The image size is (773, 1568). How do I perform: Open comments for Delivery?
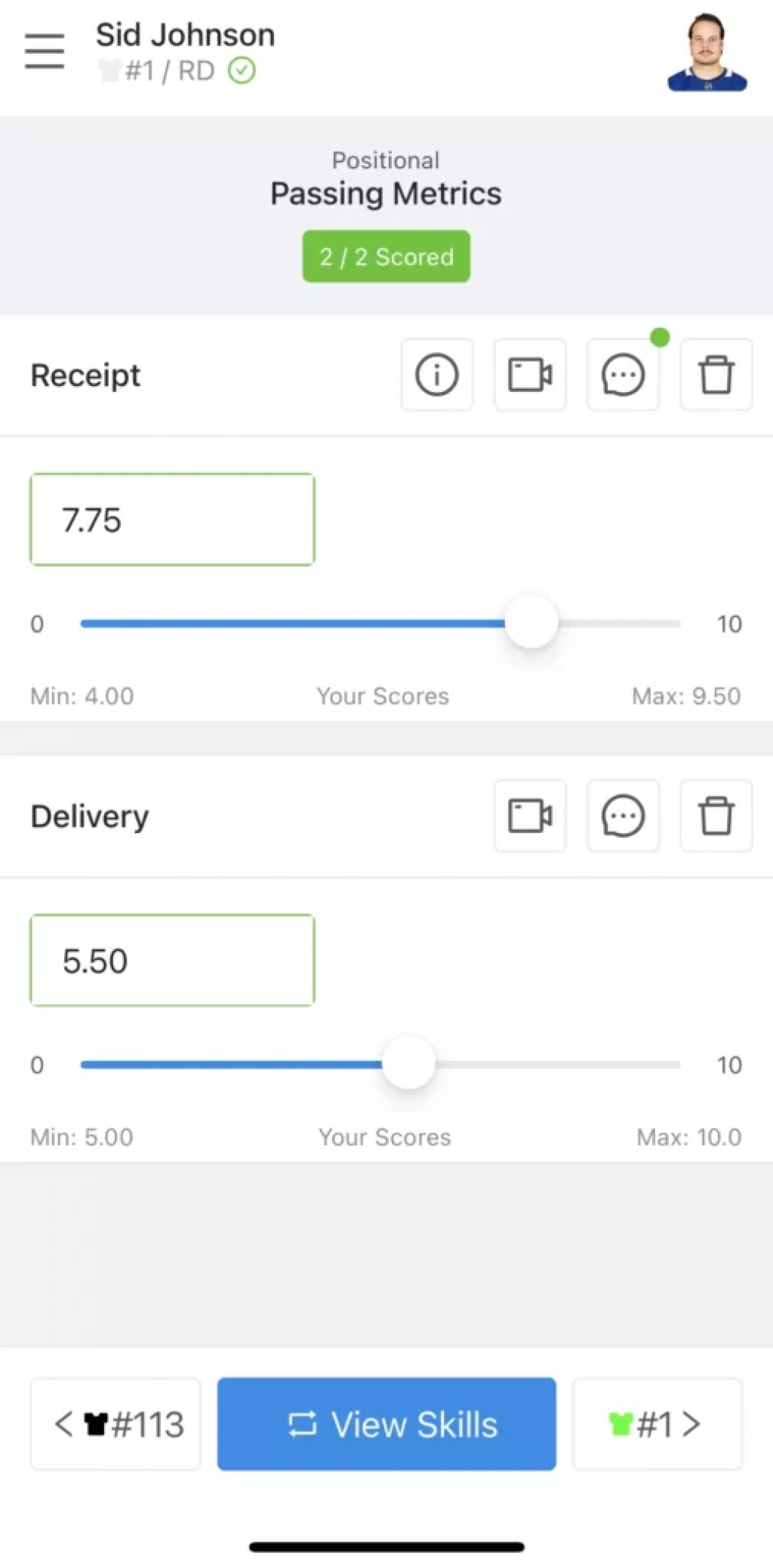(623, 816)
